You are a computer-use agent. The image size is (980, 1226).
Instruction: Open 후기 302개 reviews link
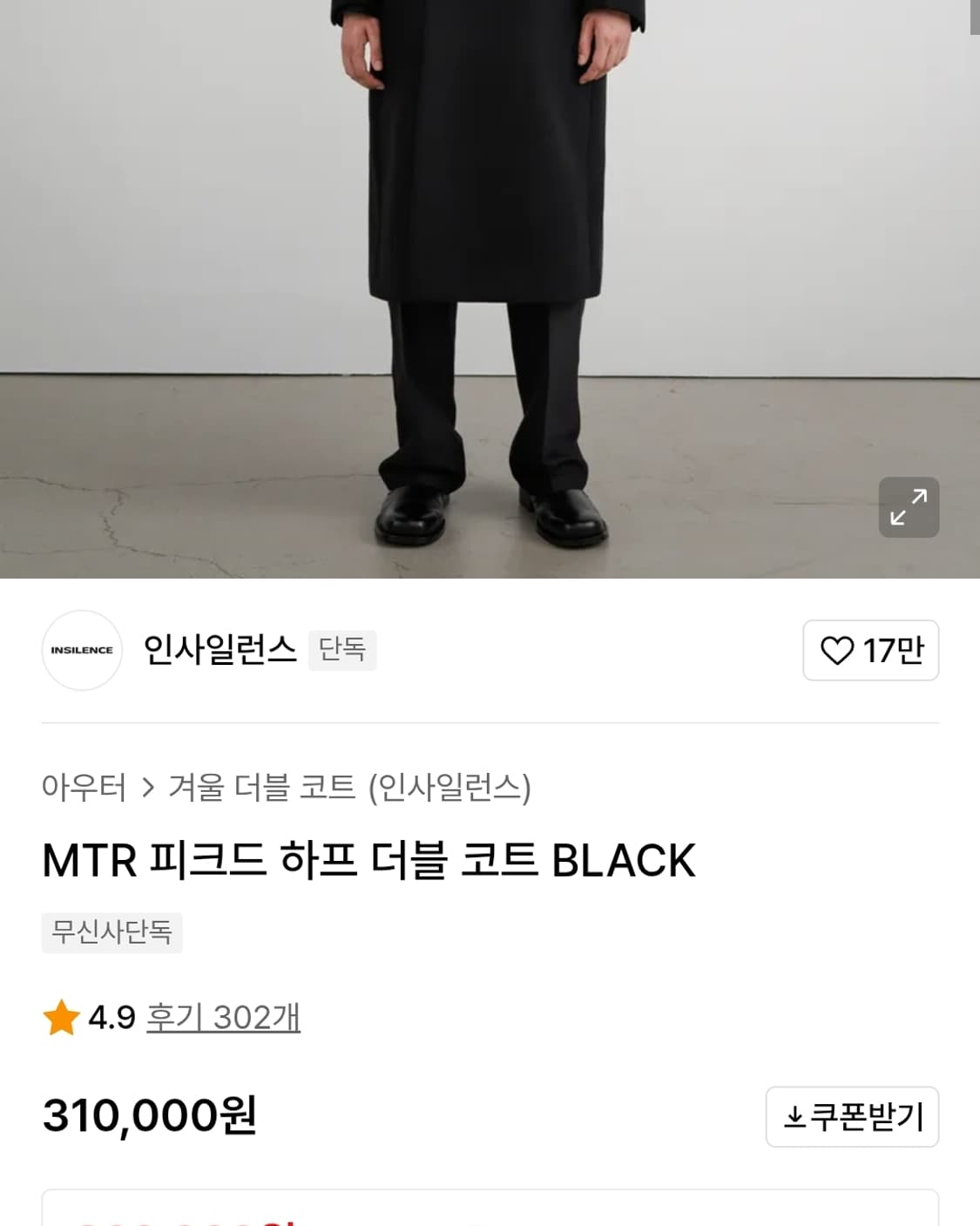pyautogui.click(x=222, y=1015)
